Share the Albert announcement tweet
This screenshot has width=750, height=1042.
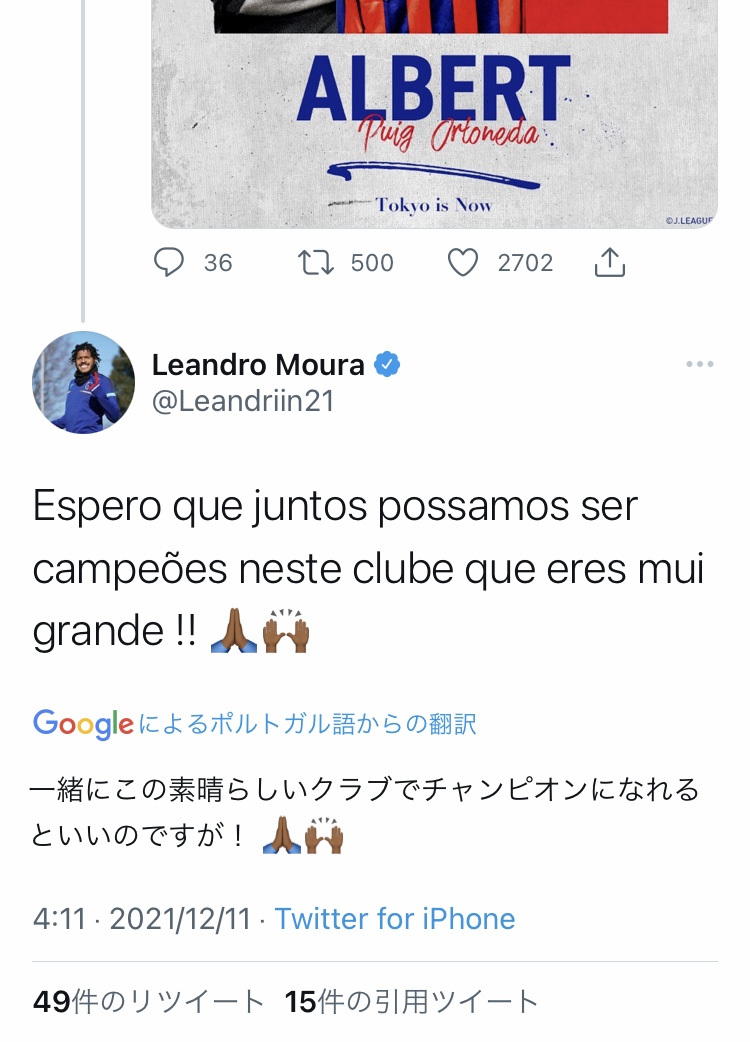pos(609,262)
